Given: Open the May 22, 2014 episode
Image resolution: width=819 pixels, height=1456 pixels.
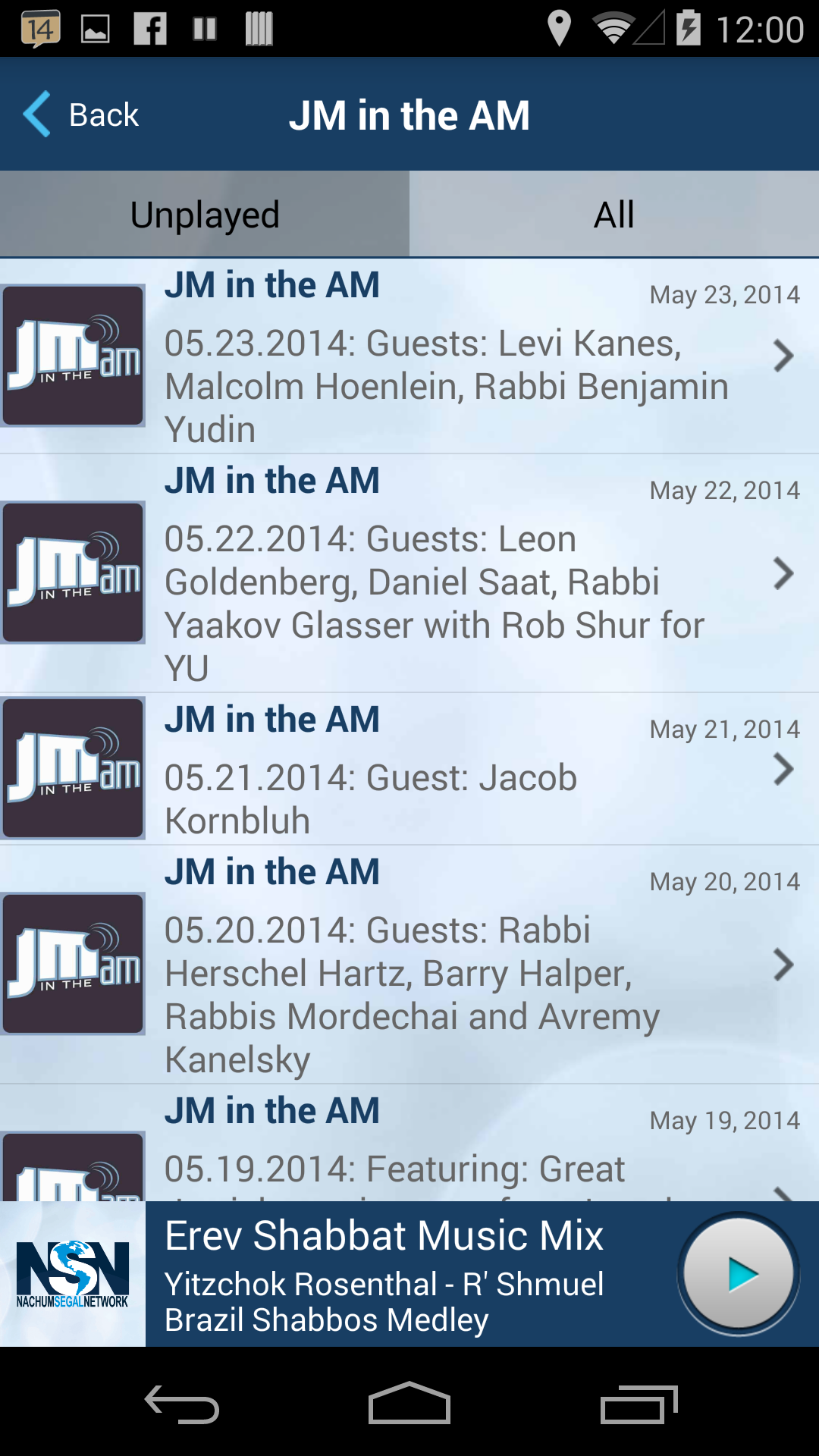Looking at the screenshot, I should (x=409, y=573).
